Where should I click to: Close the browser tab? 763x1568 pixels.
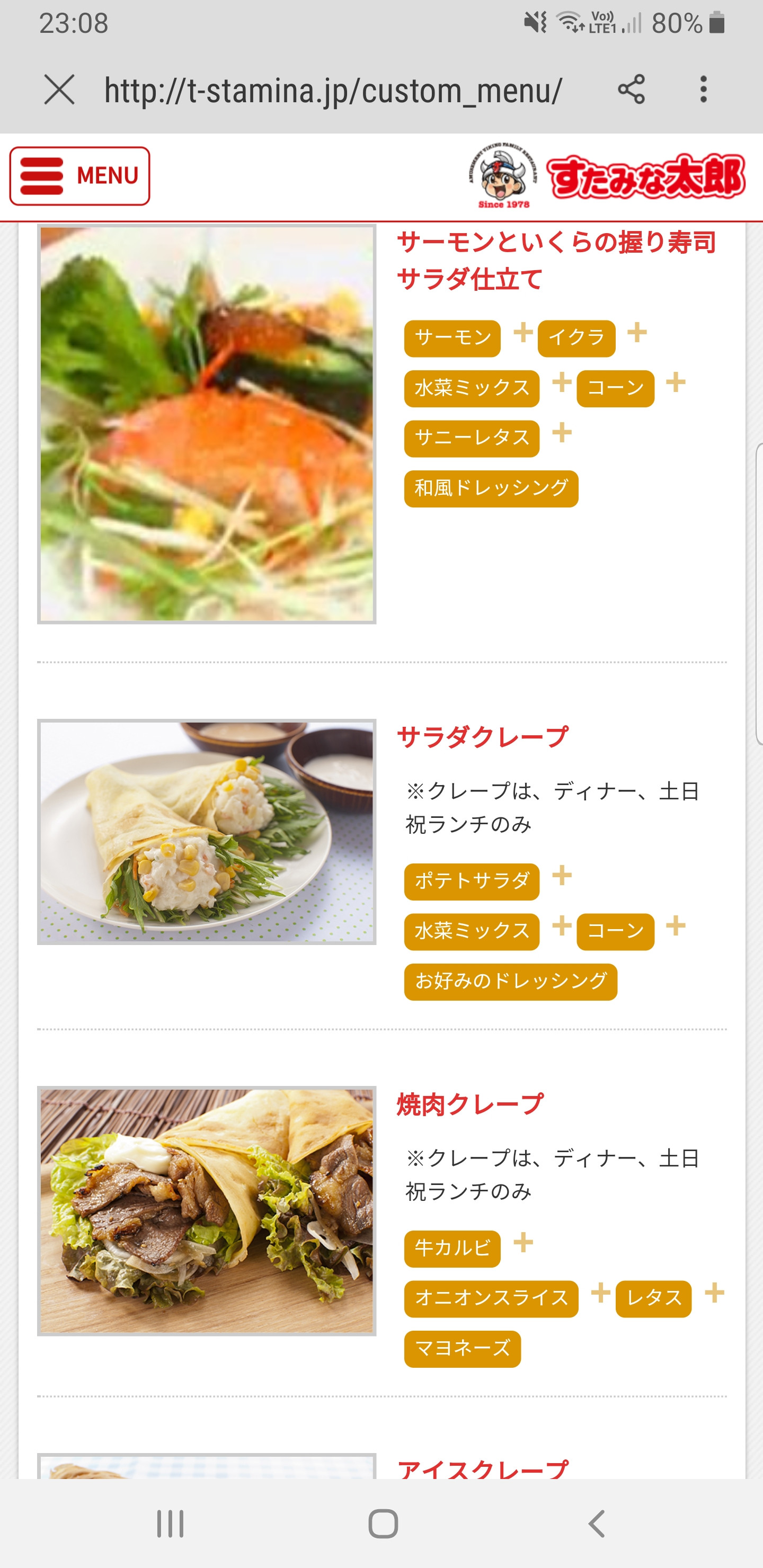coord(59,90)
